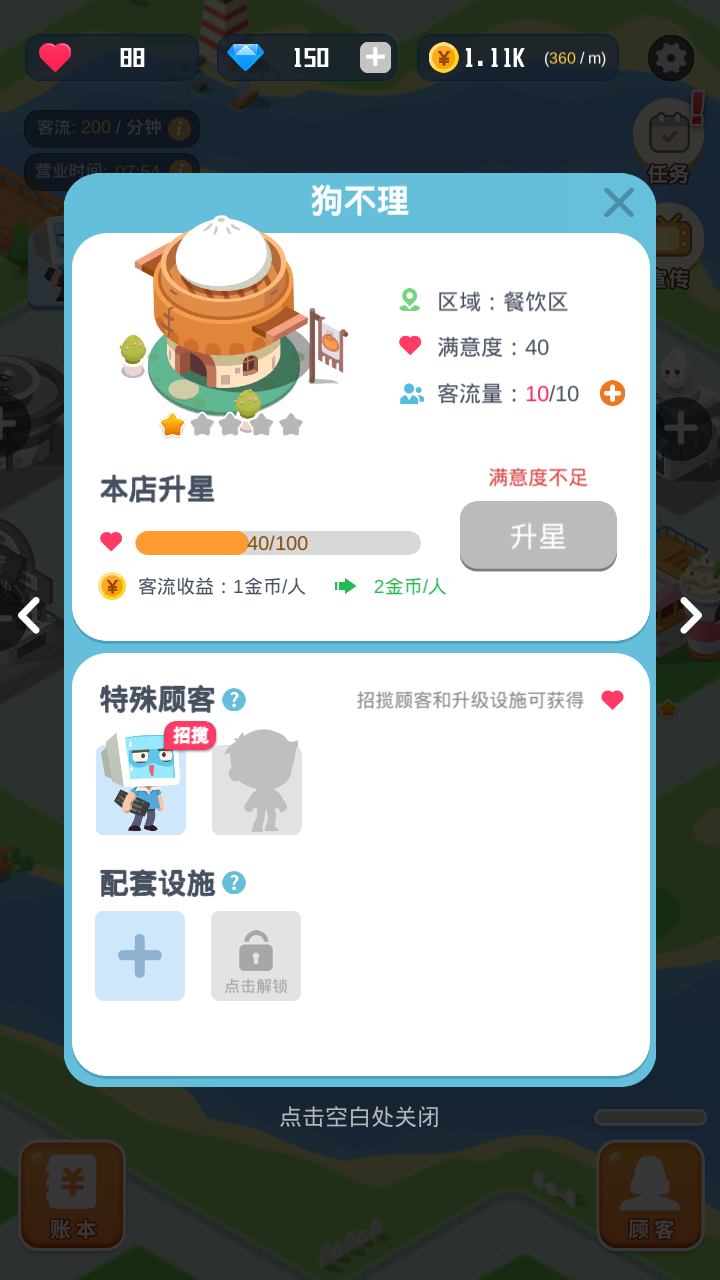720x1280 pixels.
Task: Open help for 特殊顾客
Action: point(234,699)
